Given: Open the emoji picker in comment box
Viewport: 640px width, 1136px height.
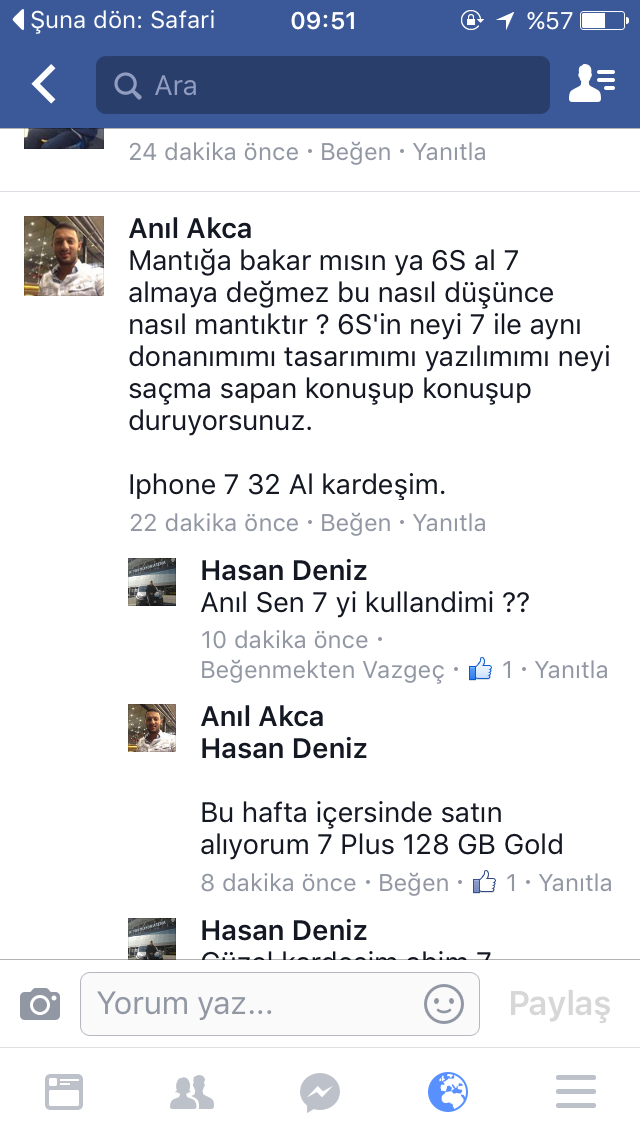Looking at the screenshot, I should click(443, 1003).
